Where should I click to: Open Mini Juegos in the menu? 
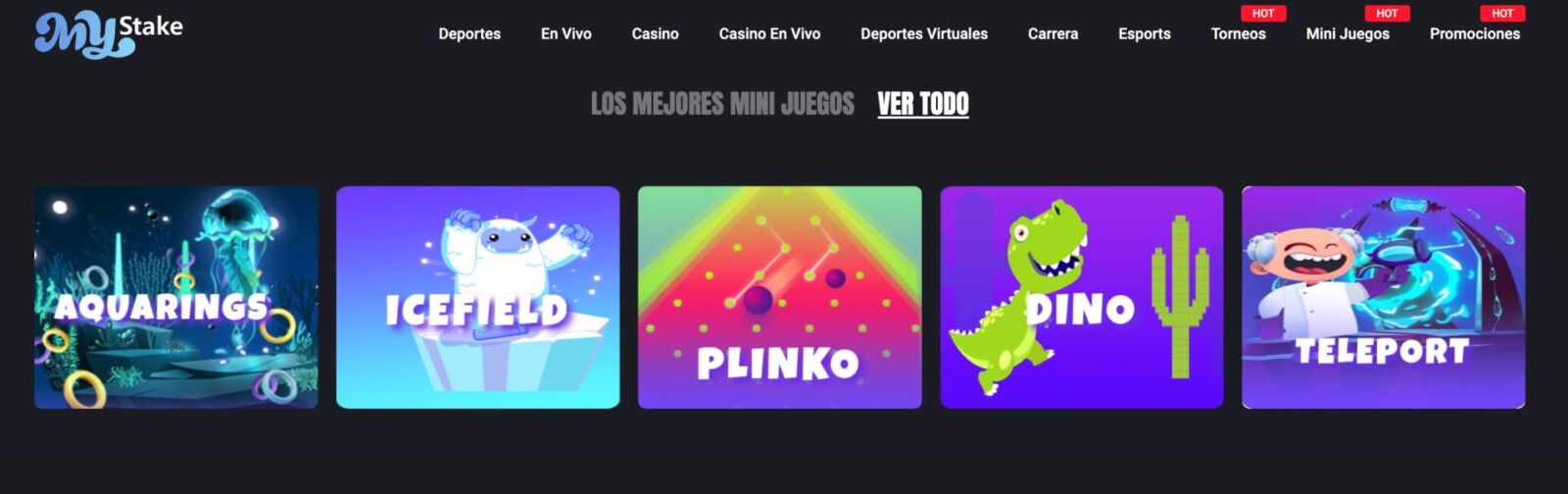[1347, 33]
